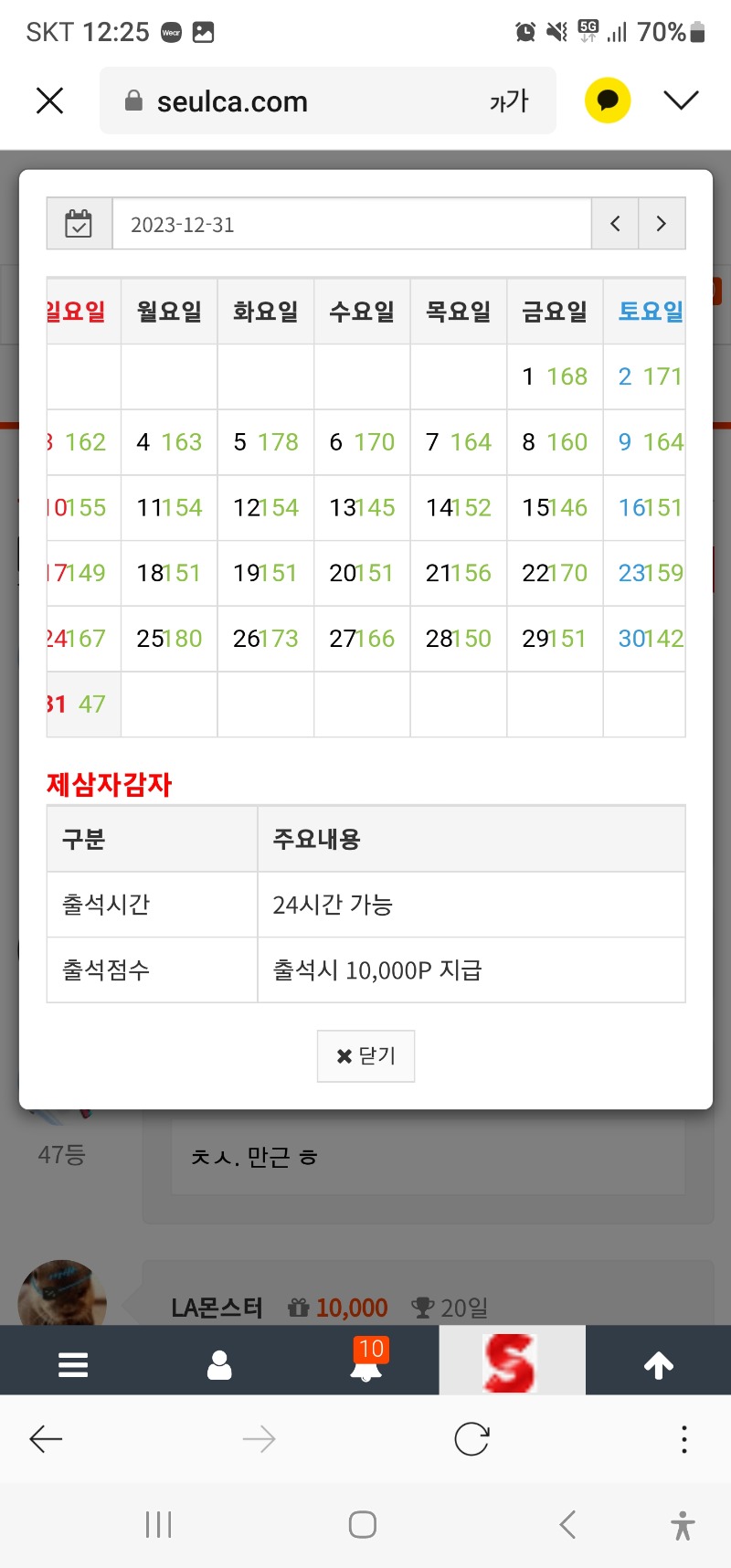Expand the top-right down chevron menu
Image resolution: width=731 pixels, height=1568 pixels.
click(x=681, y=101)
